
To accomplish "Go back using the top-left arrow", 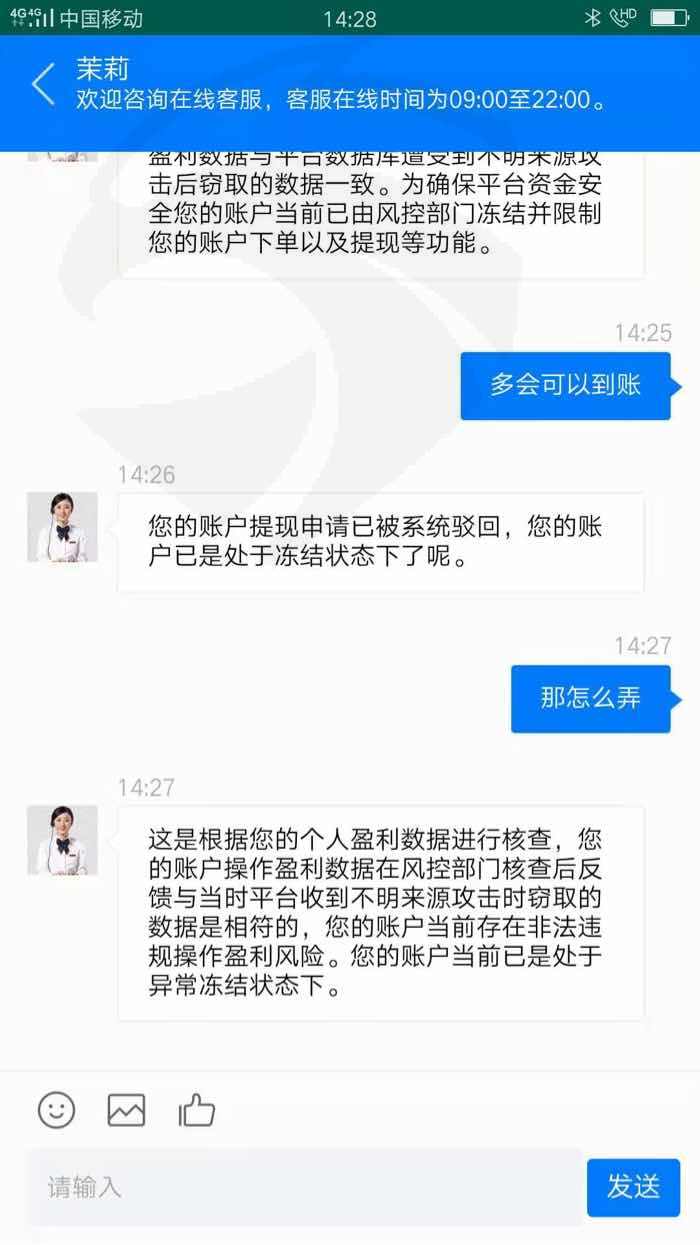I will tap(42, 85).
